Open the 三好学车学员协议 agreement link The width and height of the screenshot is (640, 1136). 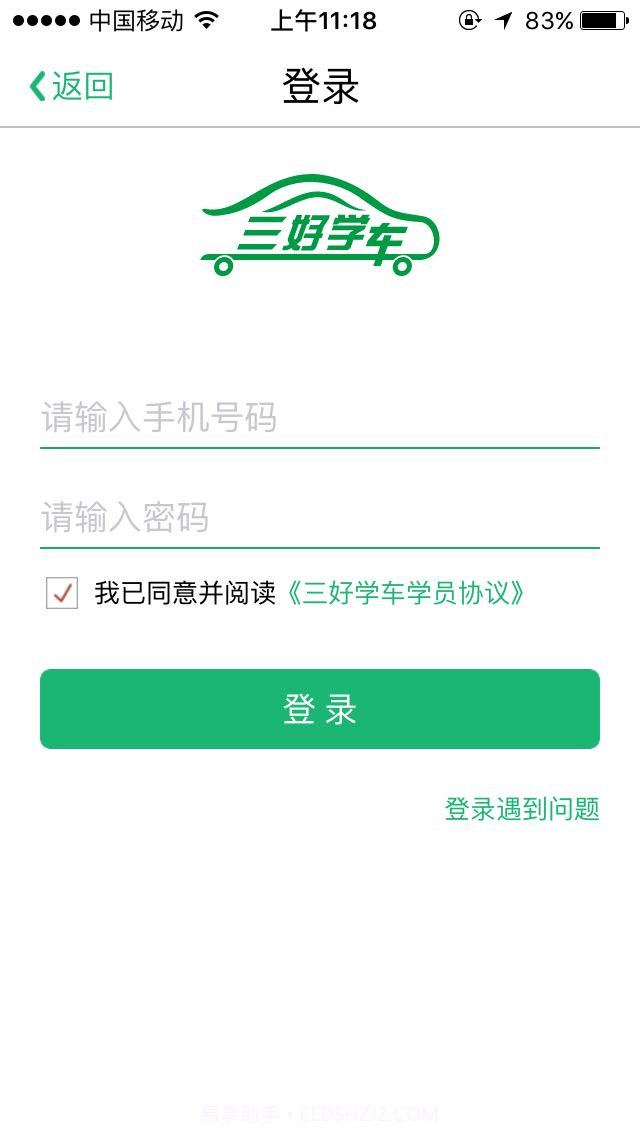(x=404, y=593)
